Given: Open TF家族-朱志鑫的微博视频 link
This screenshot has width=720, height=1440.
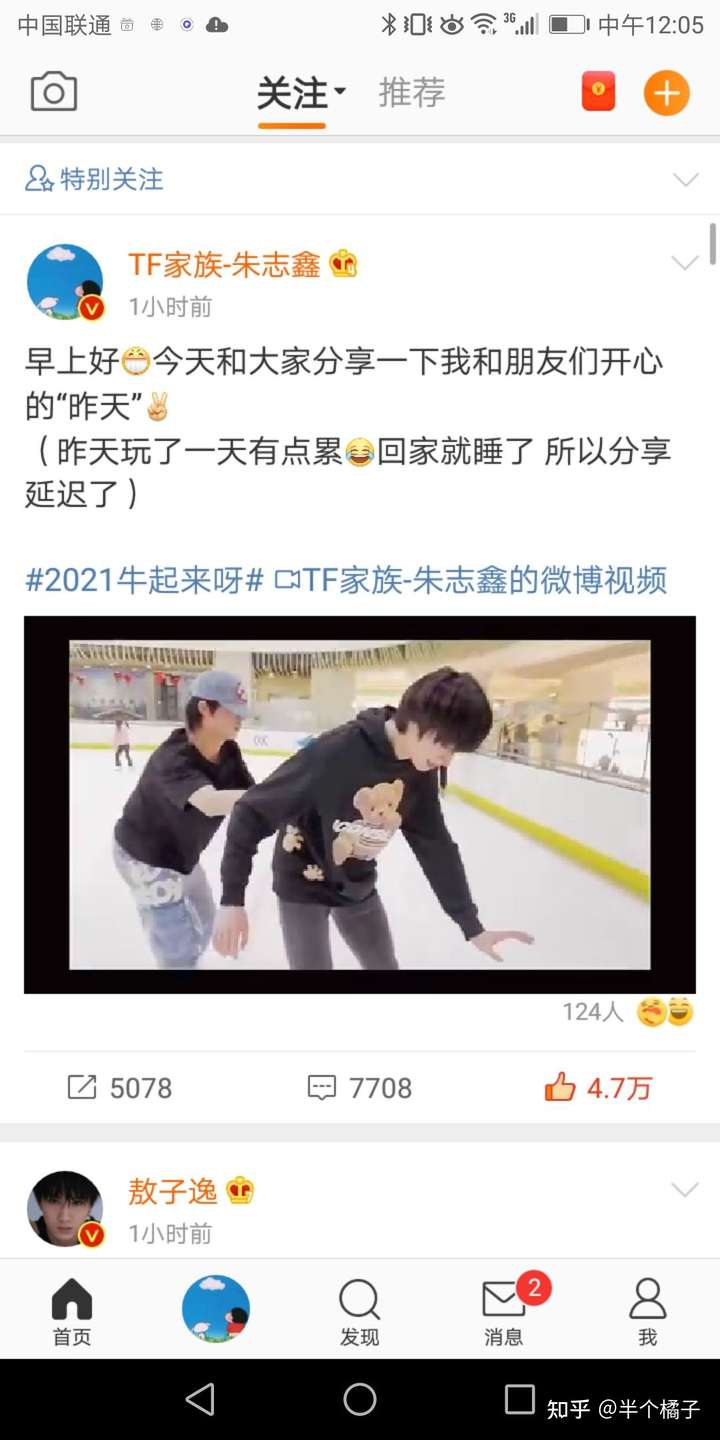Looking at the screenshot, I should click(x=472, y=580).
